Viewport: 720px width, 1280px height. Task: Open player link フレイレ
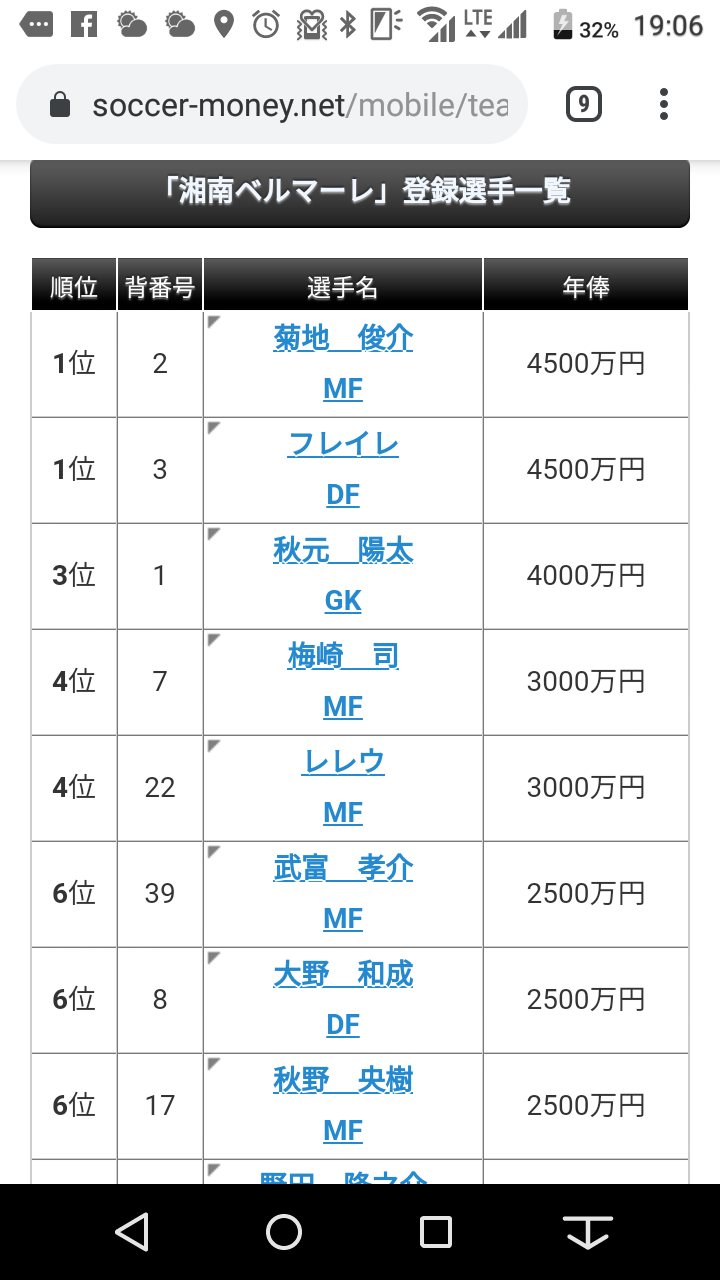point(343,445)
